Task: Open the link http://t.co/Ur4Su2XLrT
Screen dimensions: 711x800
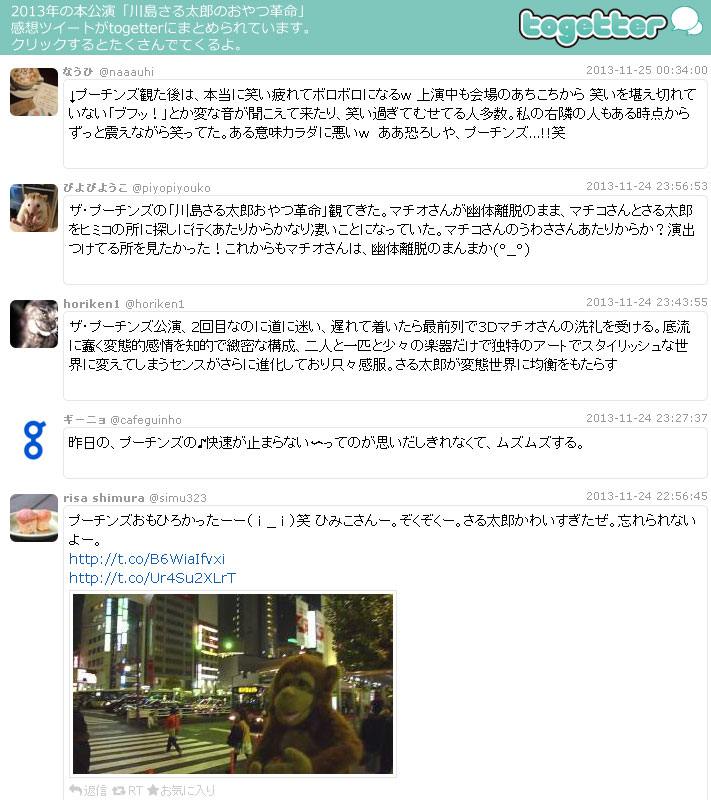Action: pos(152,578)
